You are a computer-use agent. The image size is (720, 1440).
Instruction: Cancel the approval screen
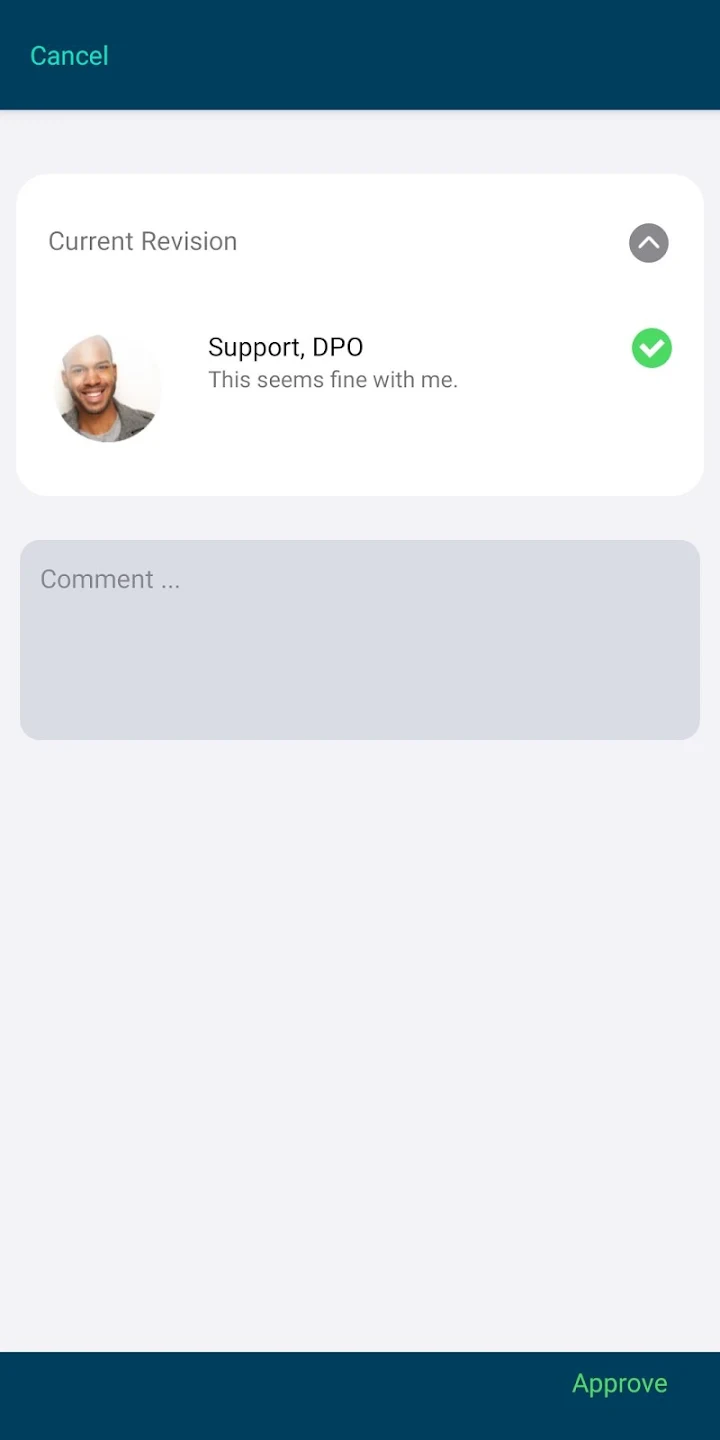(x=69, y=56)
